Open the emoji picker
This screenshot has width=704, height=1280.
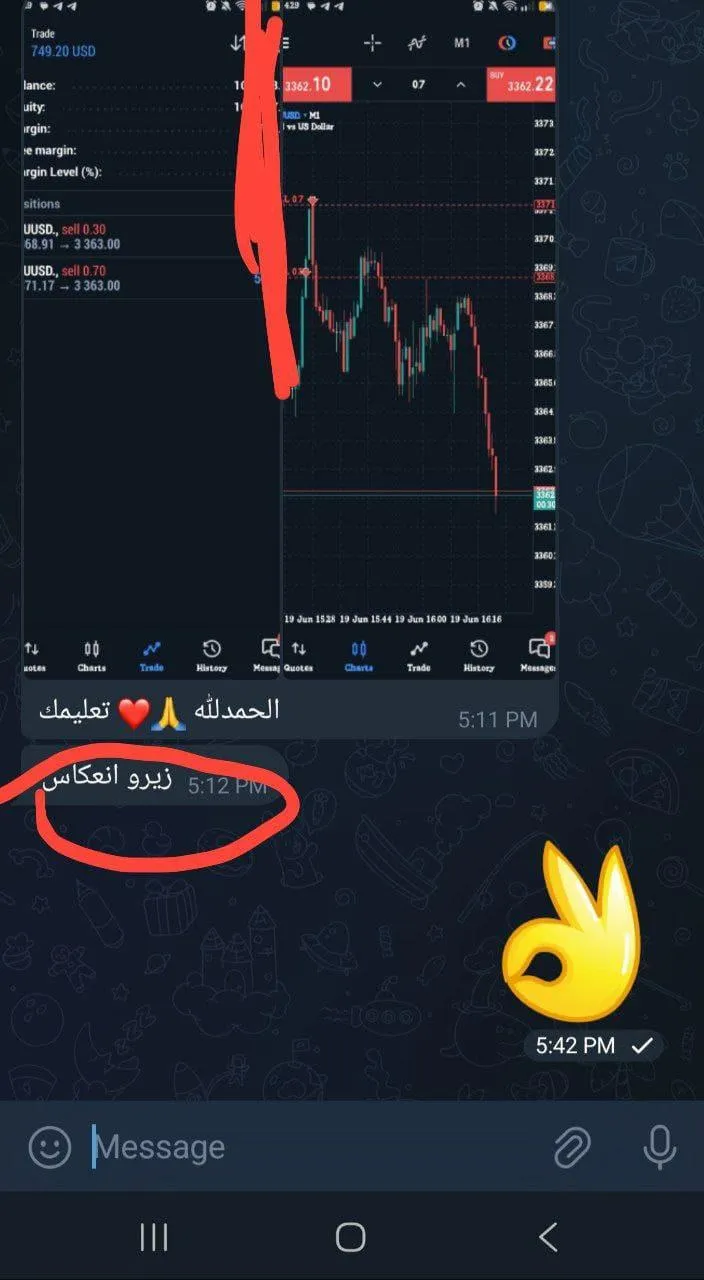point(49,1147)
